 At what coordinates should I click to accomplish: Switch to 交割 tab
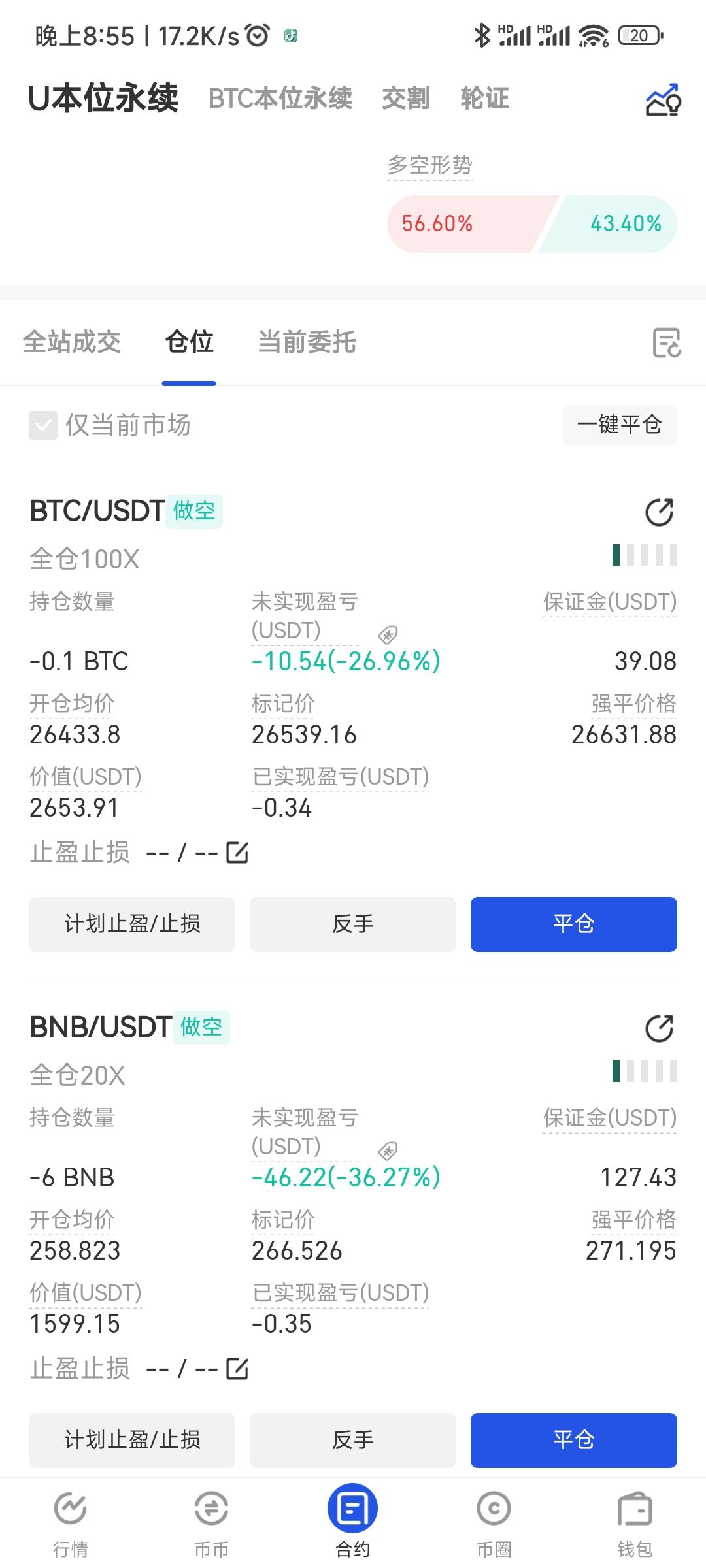tap(406, 99)
